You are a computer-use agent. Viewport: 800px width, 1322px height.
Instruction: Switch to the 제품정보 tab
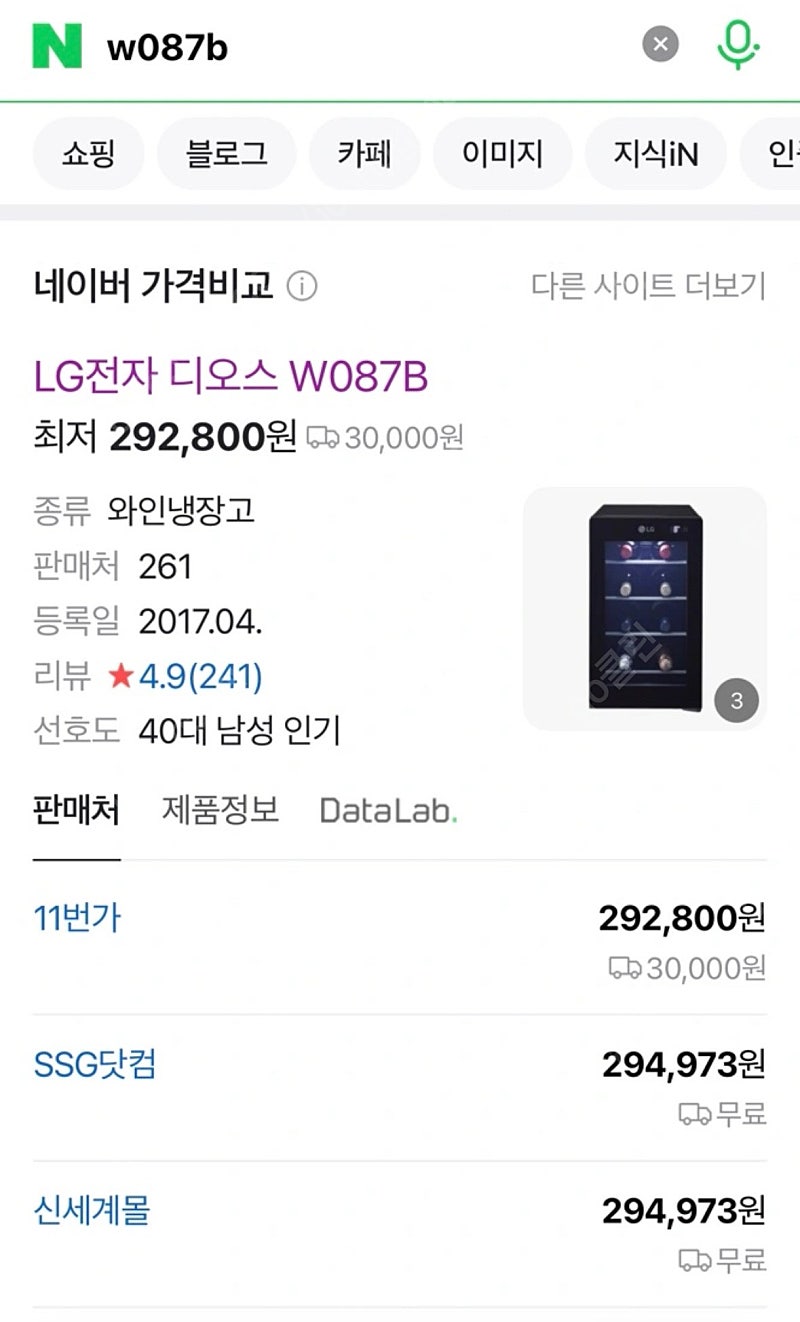click(220, 809)
